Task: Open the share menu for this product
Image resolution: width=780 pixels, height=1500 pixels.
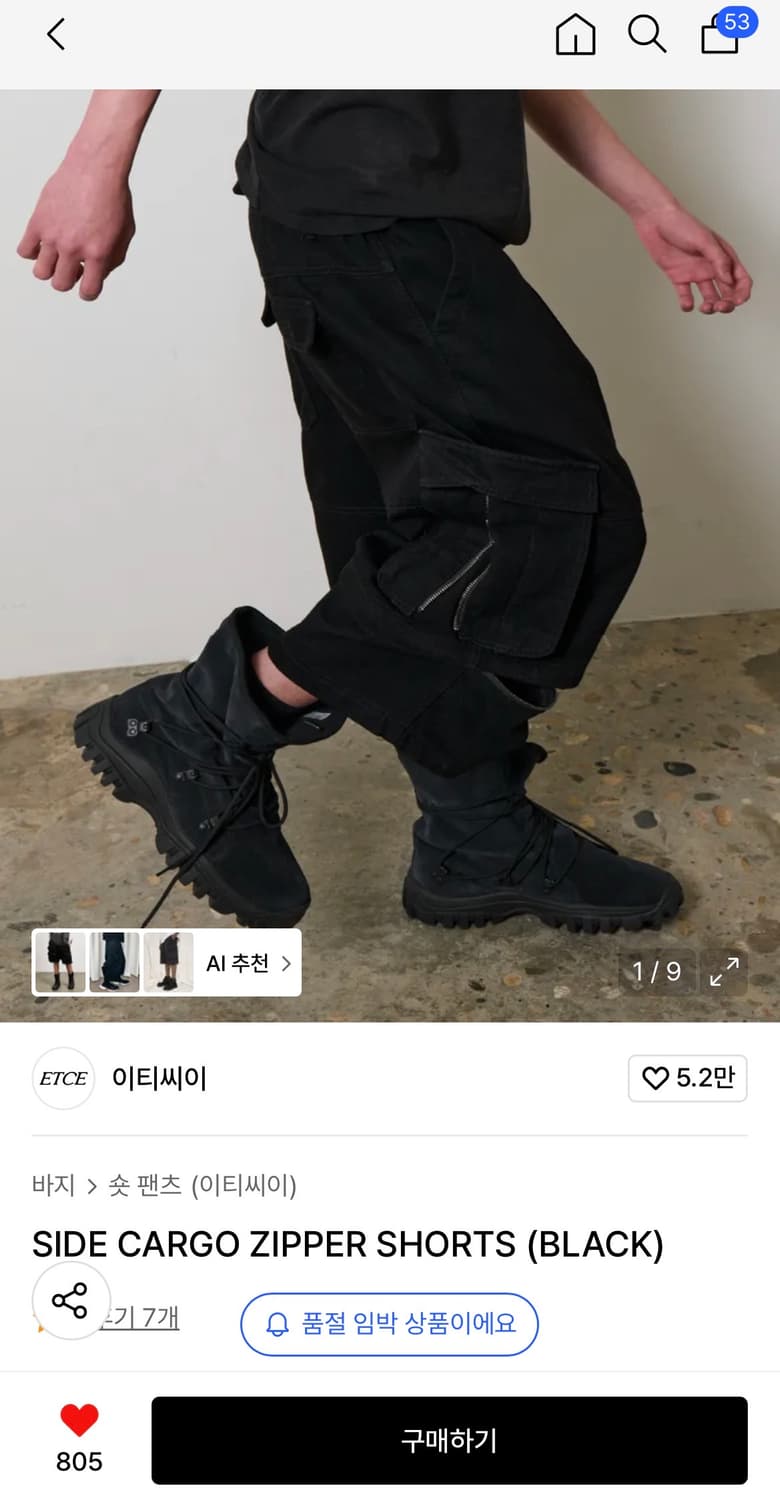Action: pyautogui.click(x=70, y=1300)
